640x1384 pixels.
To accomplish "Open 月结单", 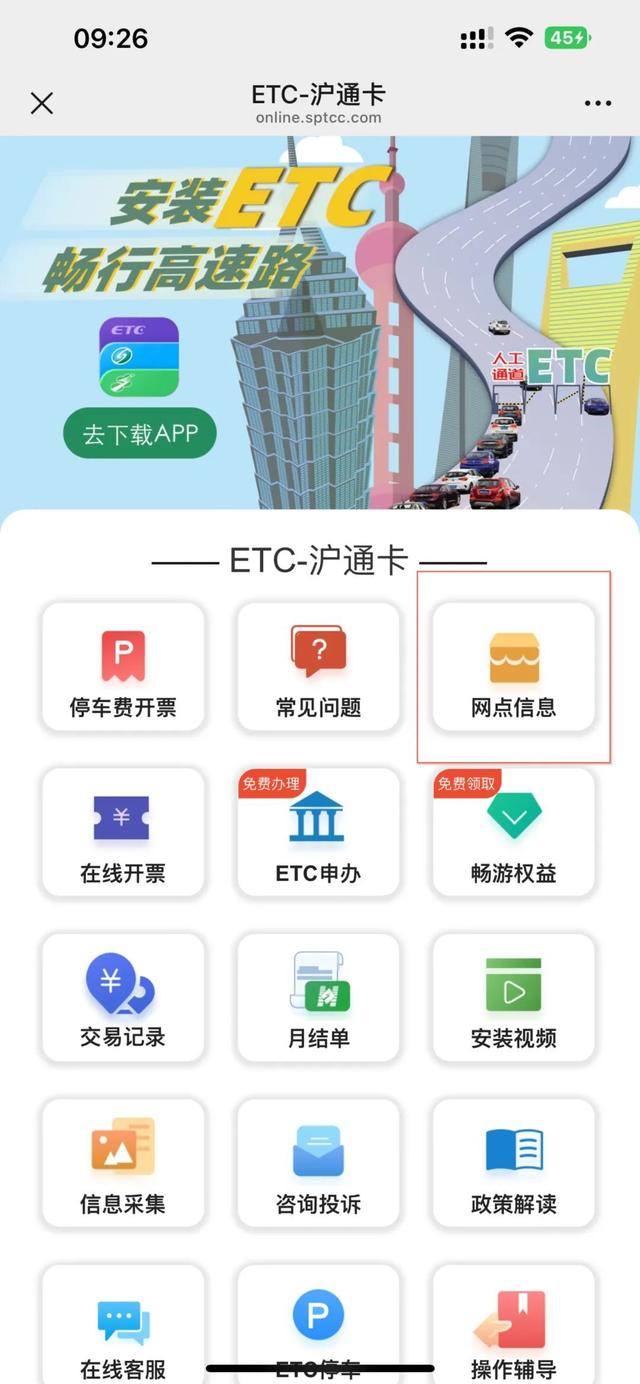I will point(318,997).
